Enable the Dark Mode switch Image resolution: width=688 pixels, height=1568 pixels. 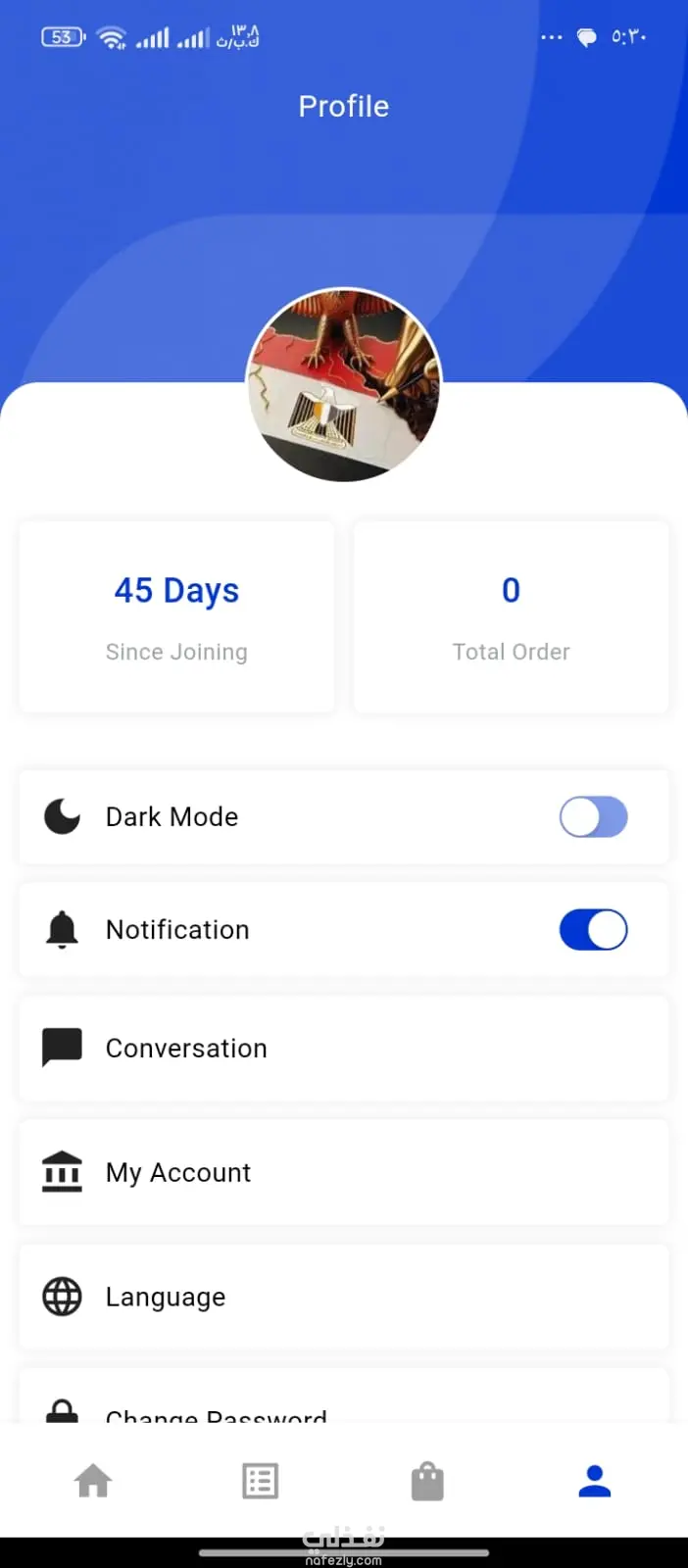pyautogui.click(x=593, y=816)
